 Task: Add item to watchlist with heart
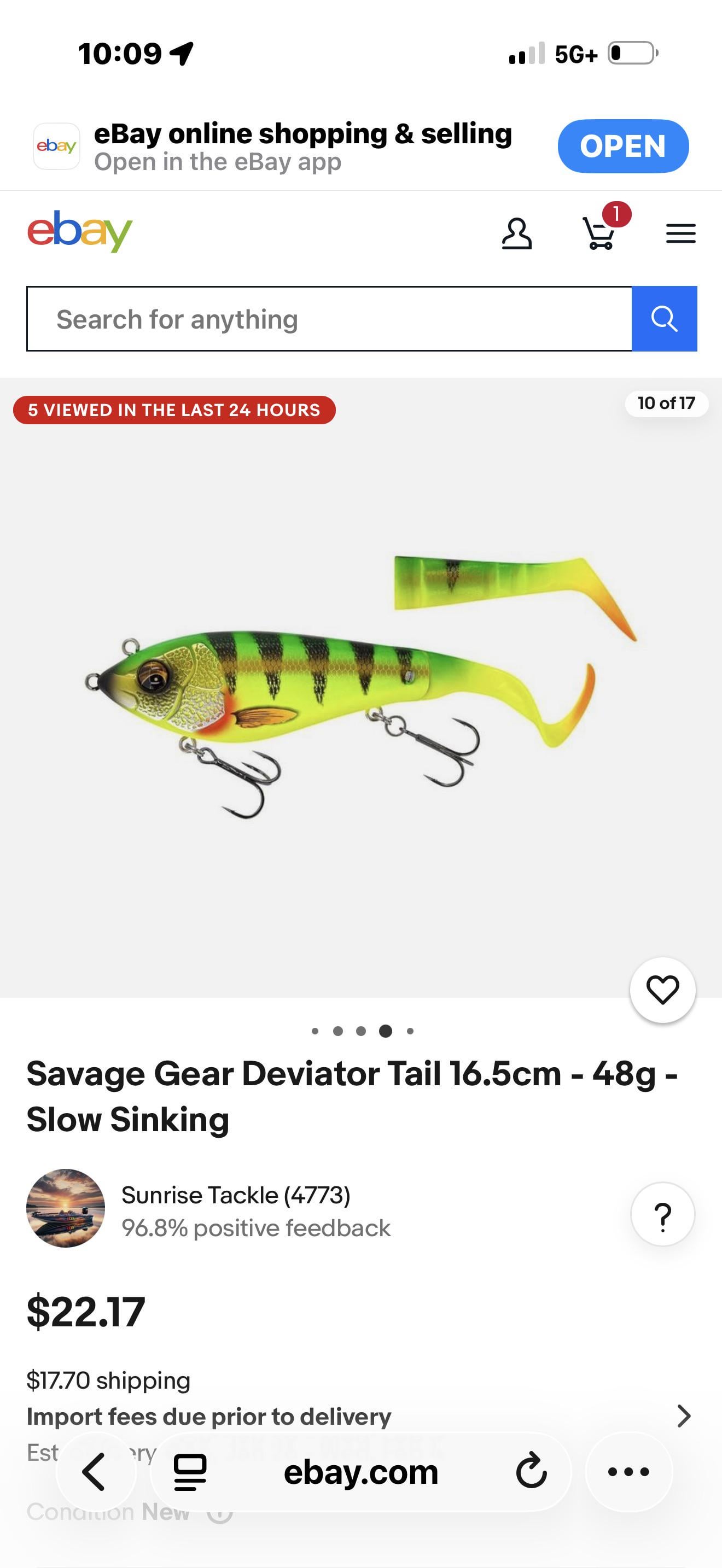click(662, 989)
